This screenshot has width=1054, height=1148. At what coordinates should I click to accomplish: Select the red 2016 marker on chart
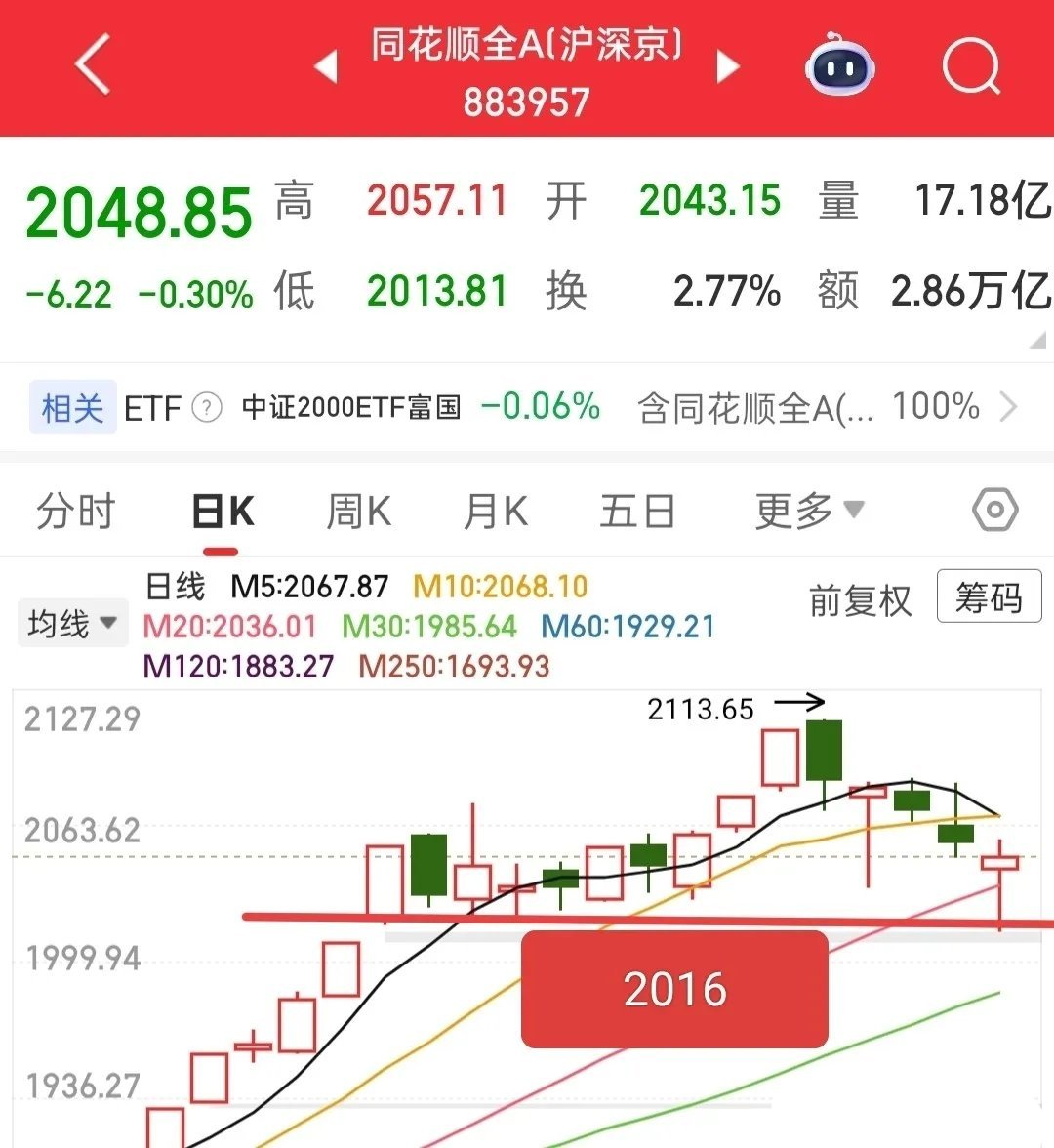coord(675,989)
